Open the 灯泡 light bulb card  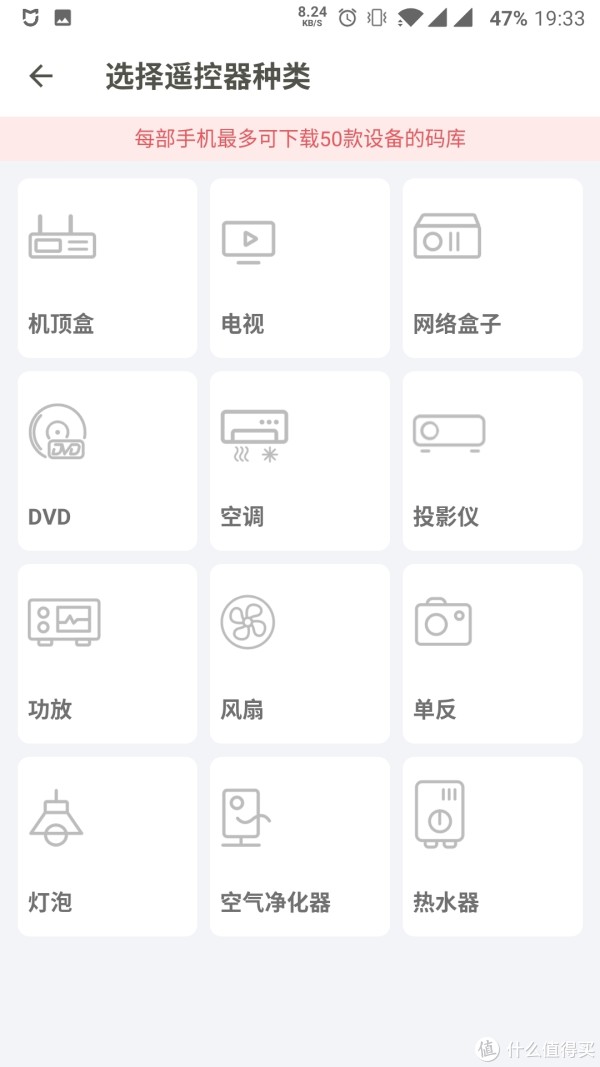107,847
